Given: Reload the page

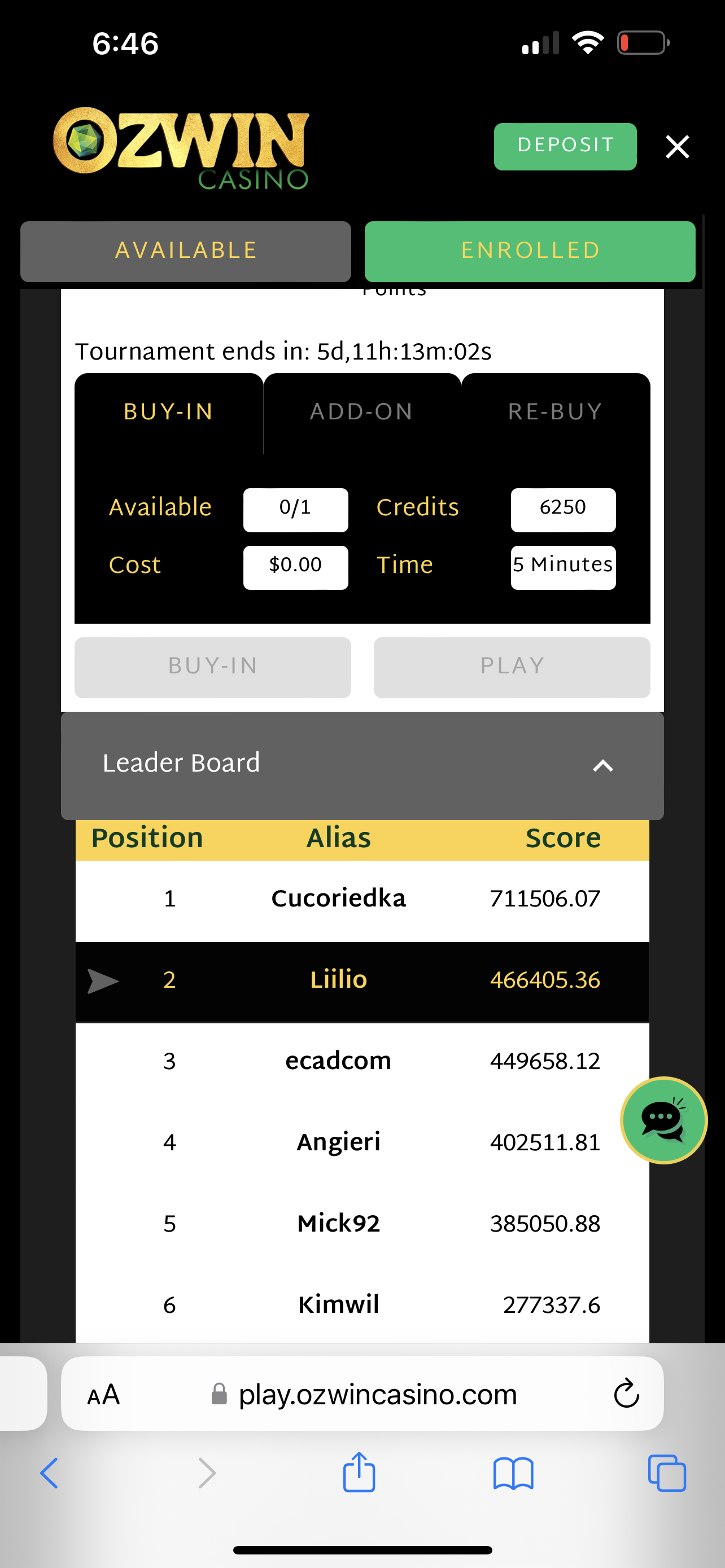Looking at the screenshot, I should [x=626, y=1395].
